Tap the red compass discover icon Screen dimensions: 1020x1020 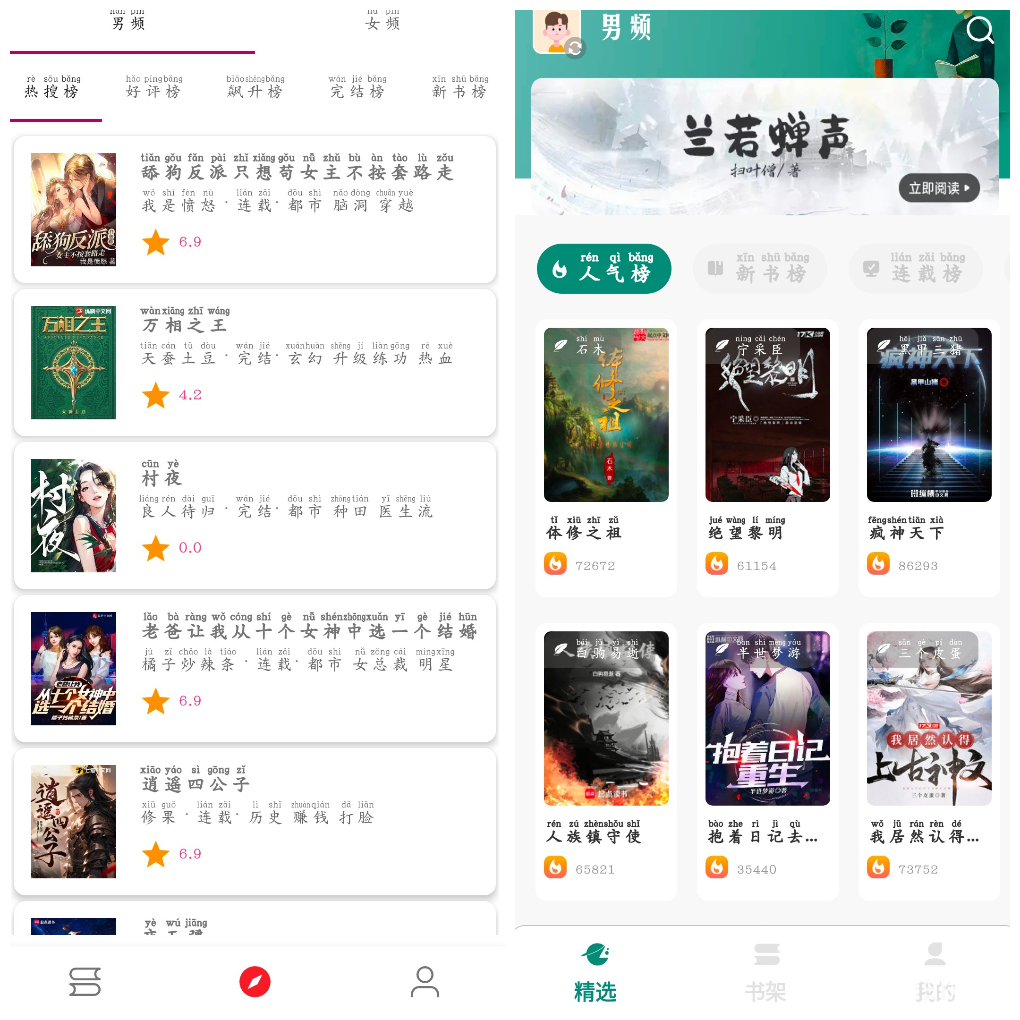click(255, 982)
